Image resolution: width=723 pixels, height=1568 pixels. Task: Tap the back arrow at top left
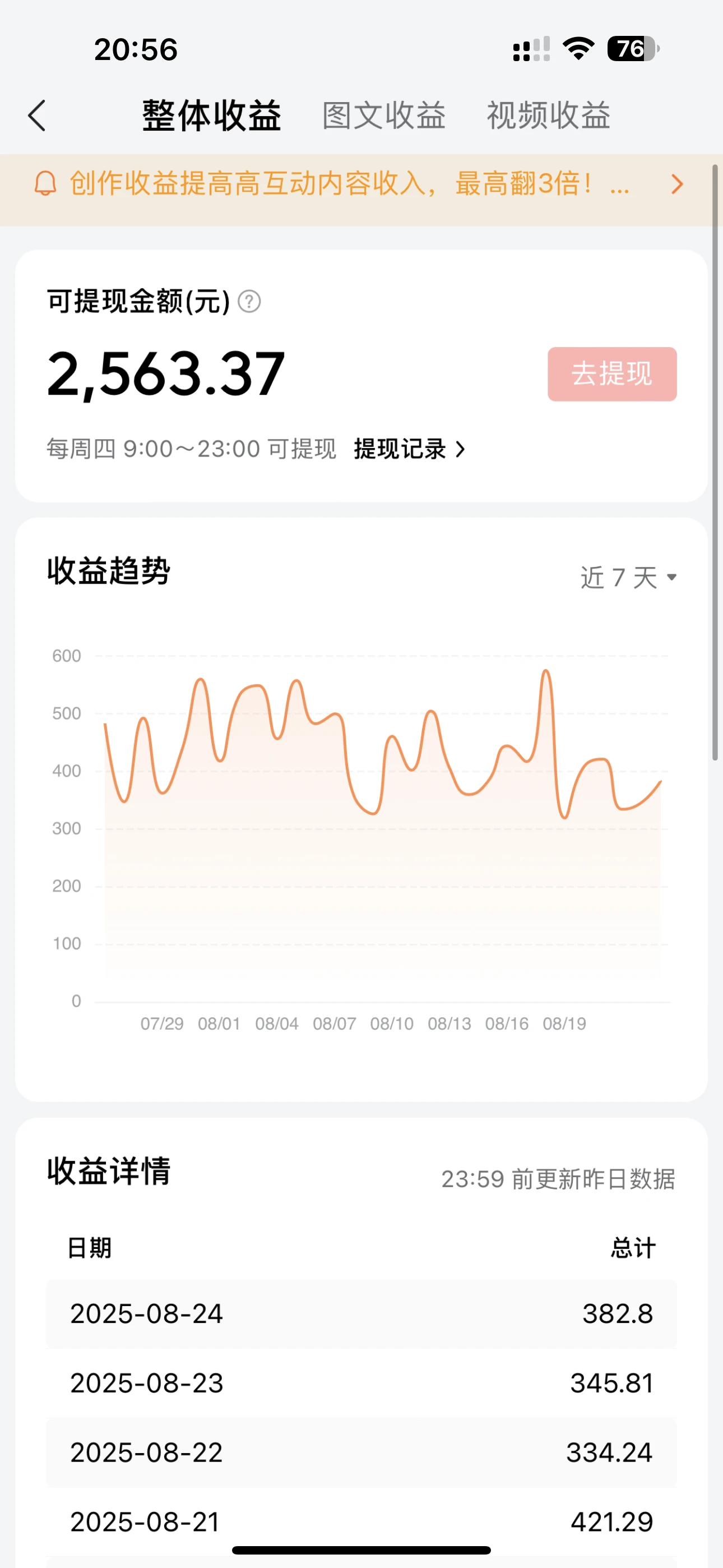tap(38, 114)
